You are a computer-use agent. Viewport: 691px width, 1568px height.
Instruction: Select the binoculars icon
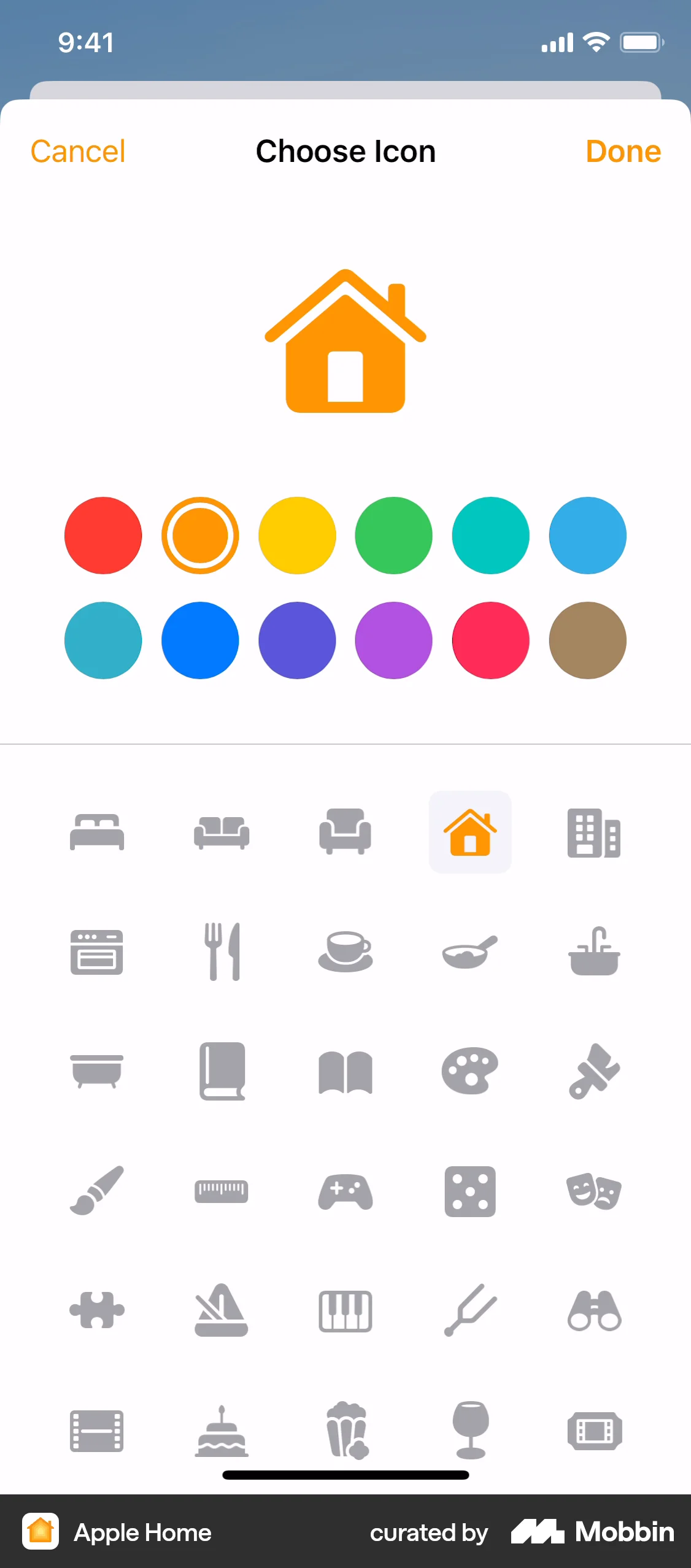coord(593,1310)
